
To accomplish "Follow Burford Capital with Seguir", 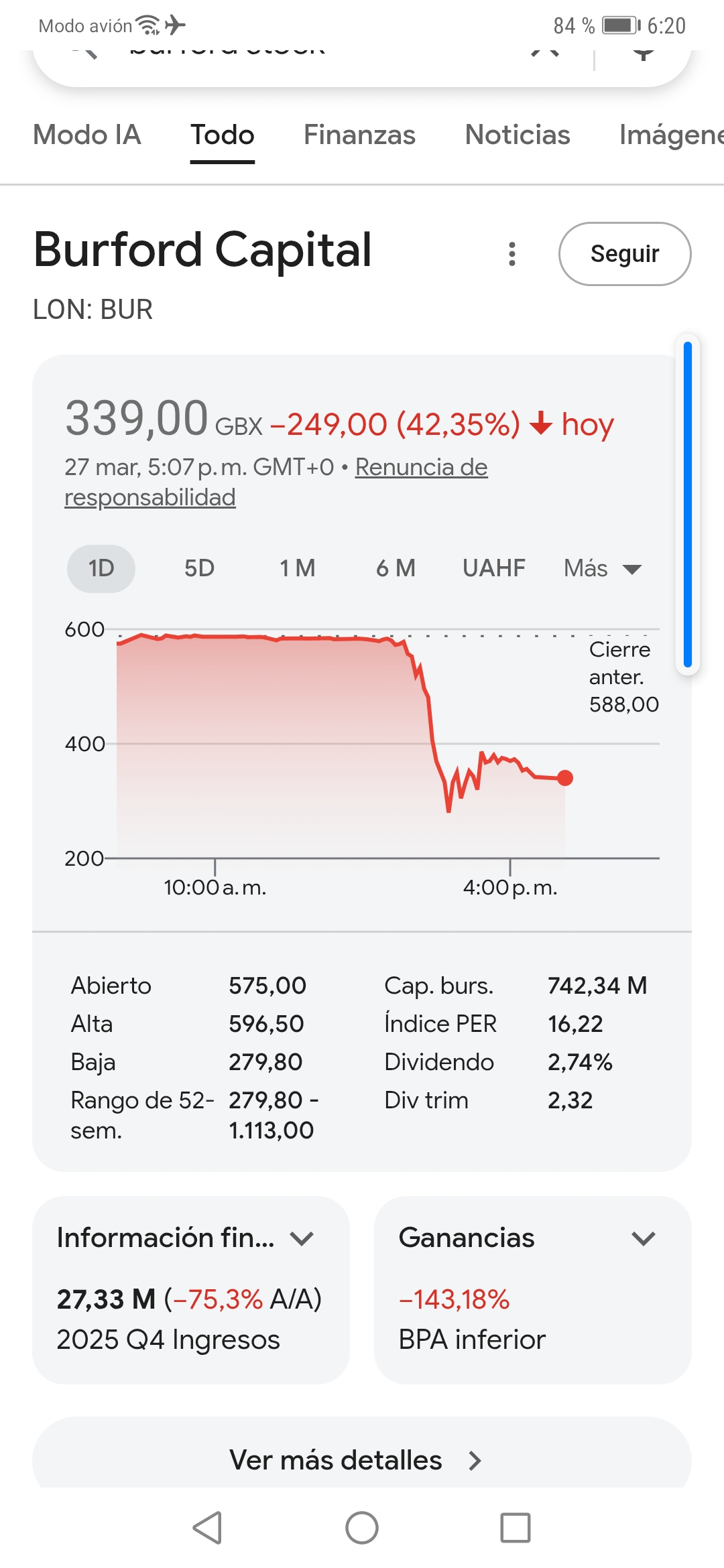I will tap(624, 254).
